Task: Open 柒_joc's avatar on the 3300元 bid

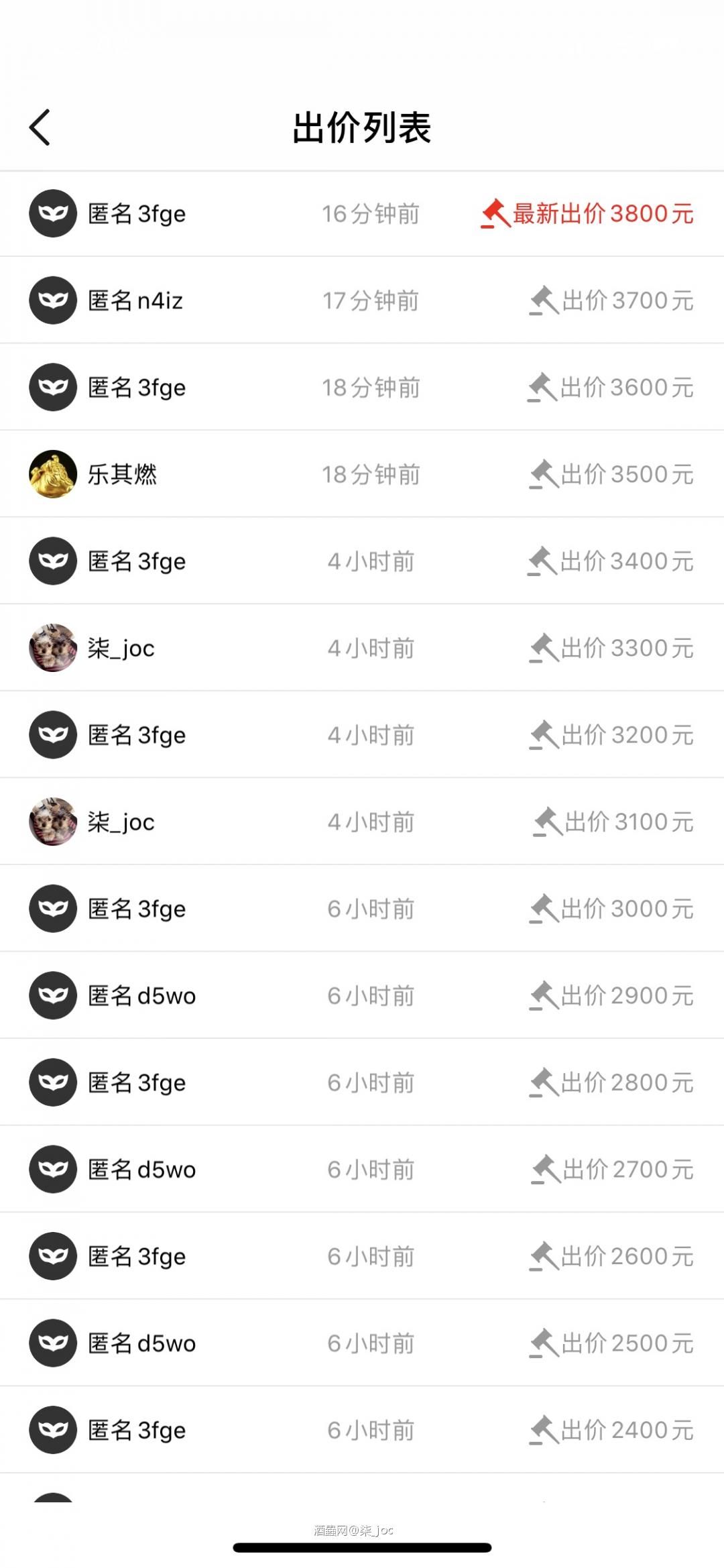Action: (53, 648)
